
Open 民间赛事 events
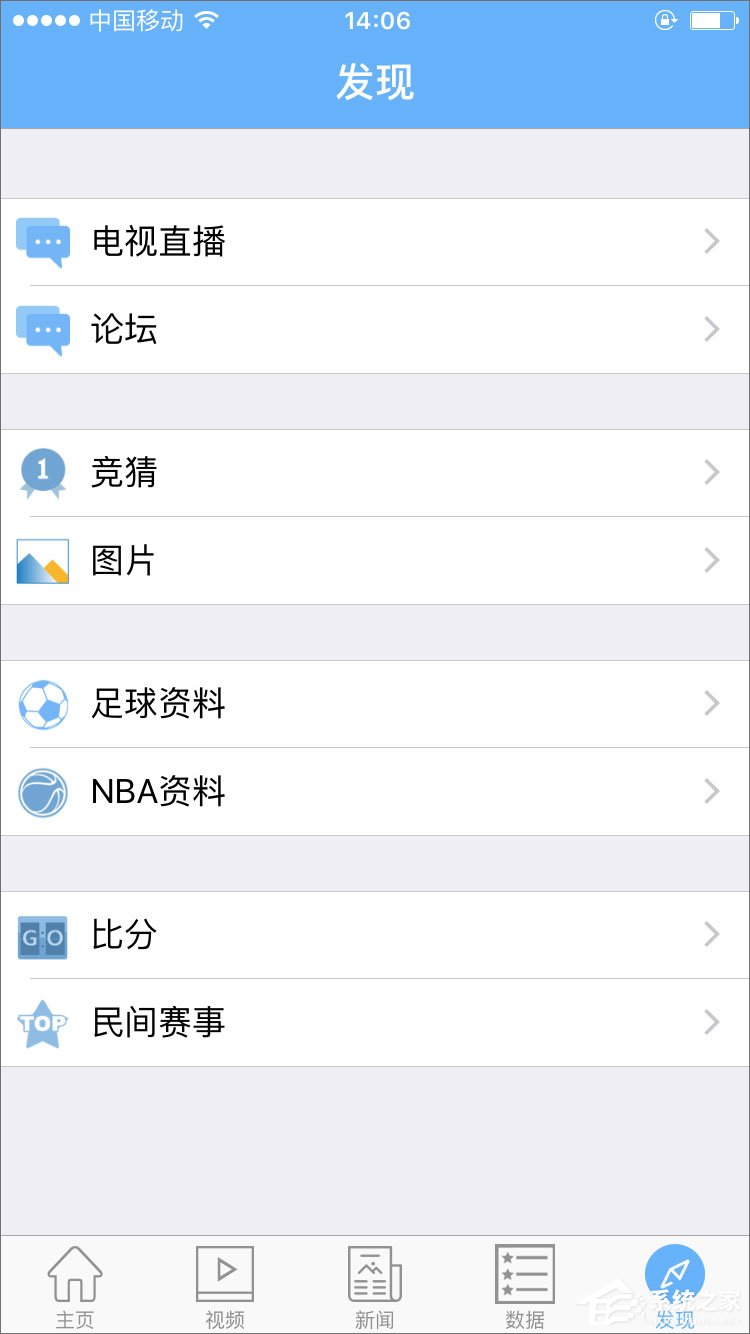tap(375, 1023)
